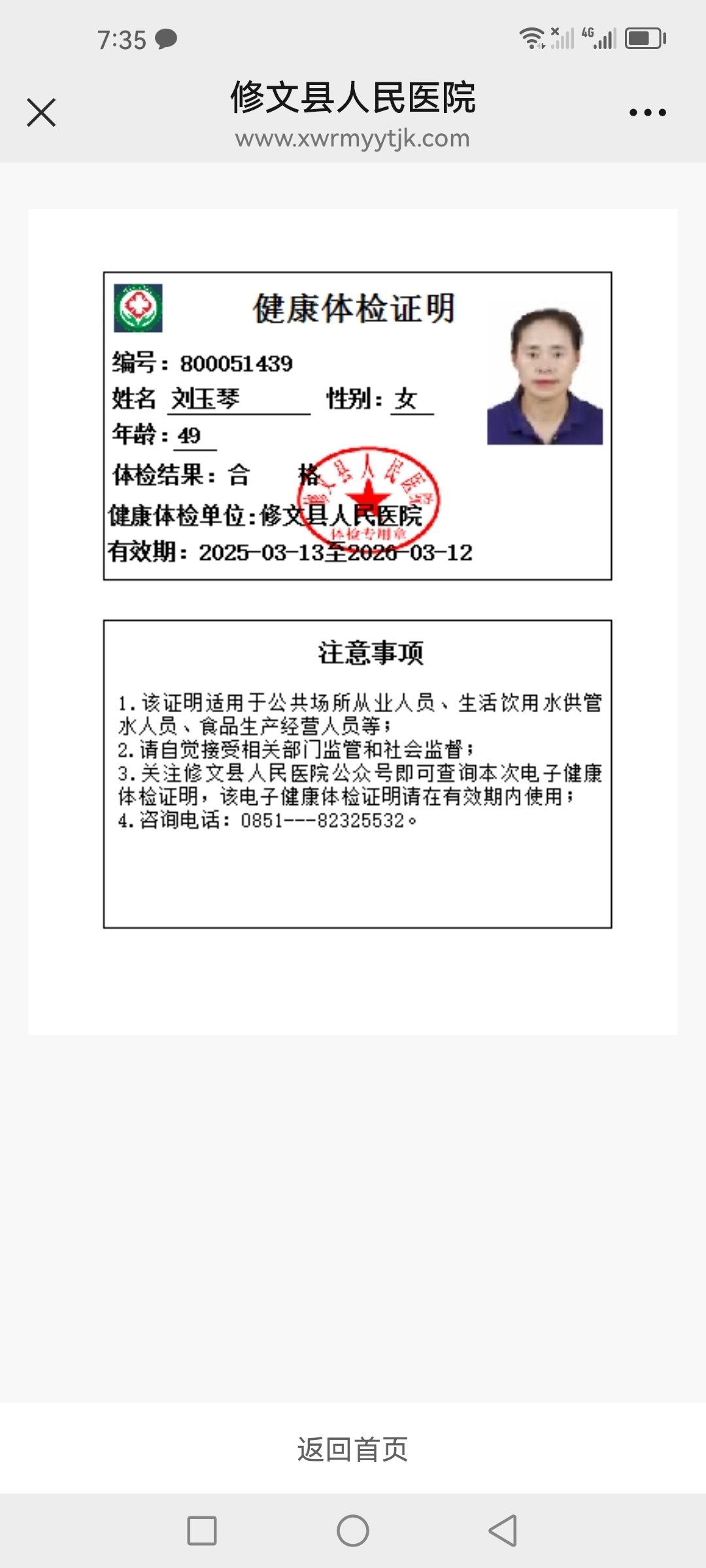Screen dimensions: 706x1568
Task: Open recent apps with square button
Action: coord(202,1531)
